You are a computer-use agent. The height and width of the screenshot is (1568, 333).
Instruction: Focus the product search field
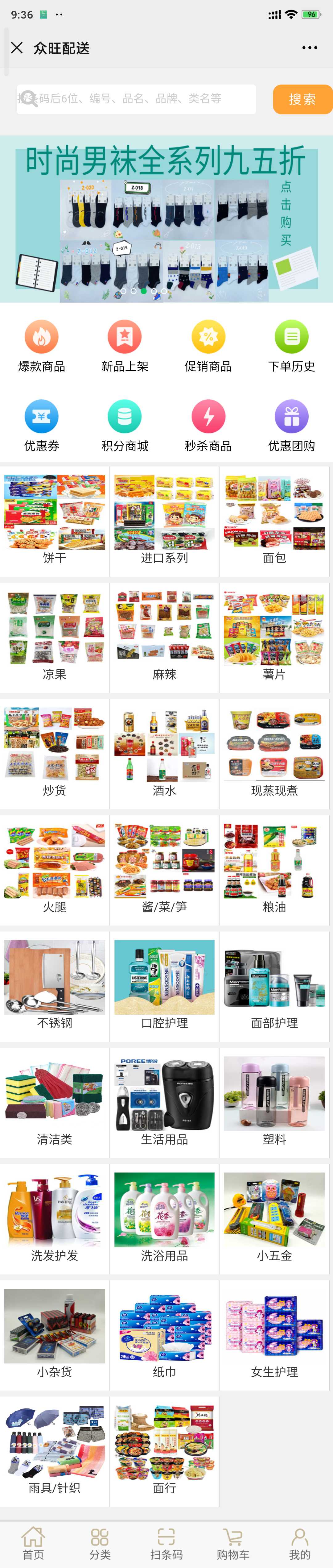point(136,99)
